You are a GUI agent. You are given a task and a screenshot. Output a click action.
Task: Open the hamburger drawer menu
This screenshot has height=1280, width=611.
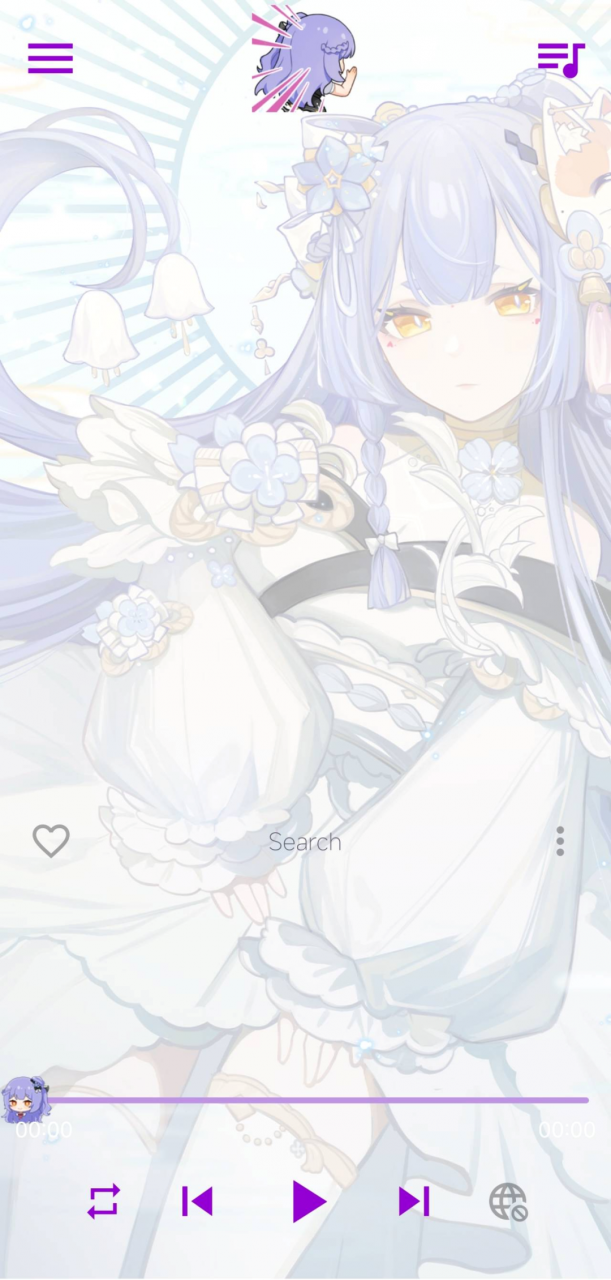50,59
